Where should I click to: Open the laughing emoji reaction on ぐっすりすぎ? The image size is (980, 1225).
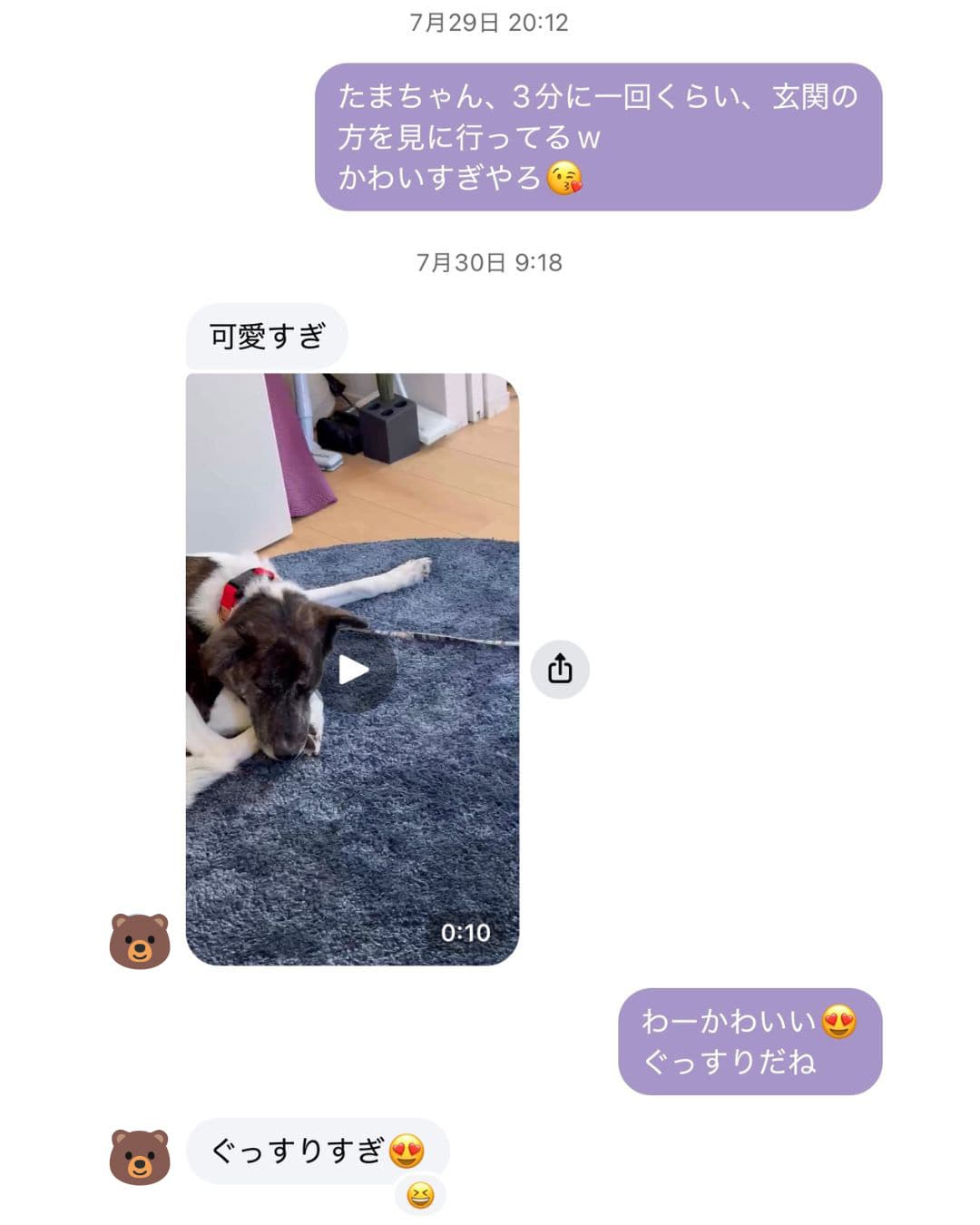pyautogui.click(x=420, y=1196)
